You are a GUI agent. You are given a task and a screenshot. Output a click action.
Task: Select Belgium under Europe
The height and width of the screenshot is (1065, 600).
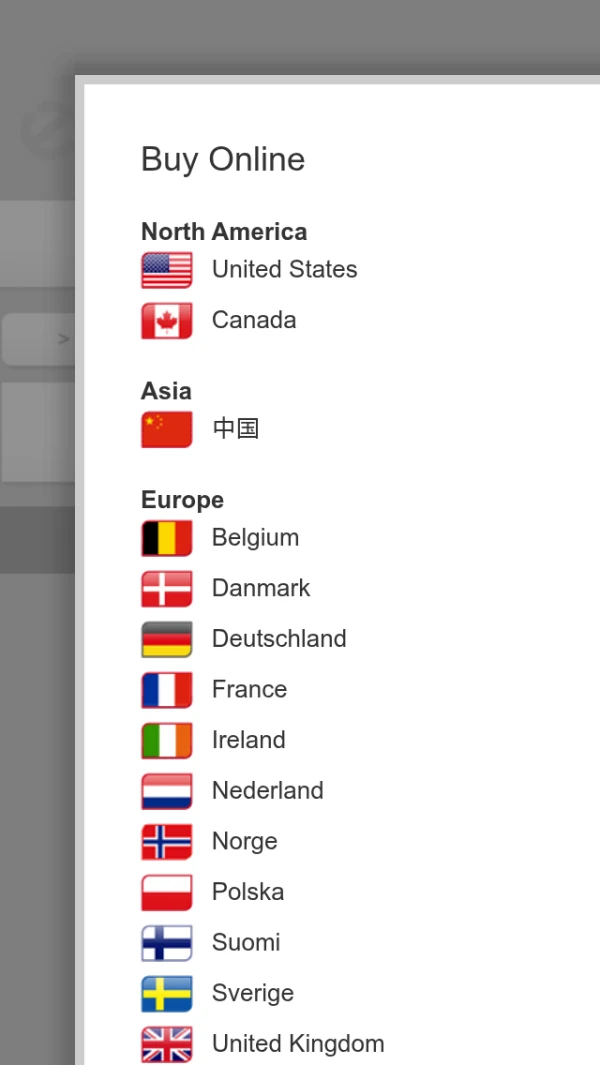(x=255, y=538)
